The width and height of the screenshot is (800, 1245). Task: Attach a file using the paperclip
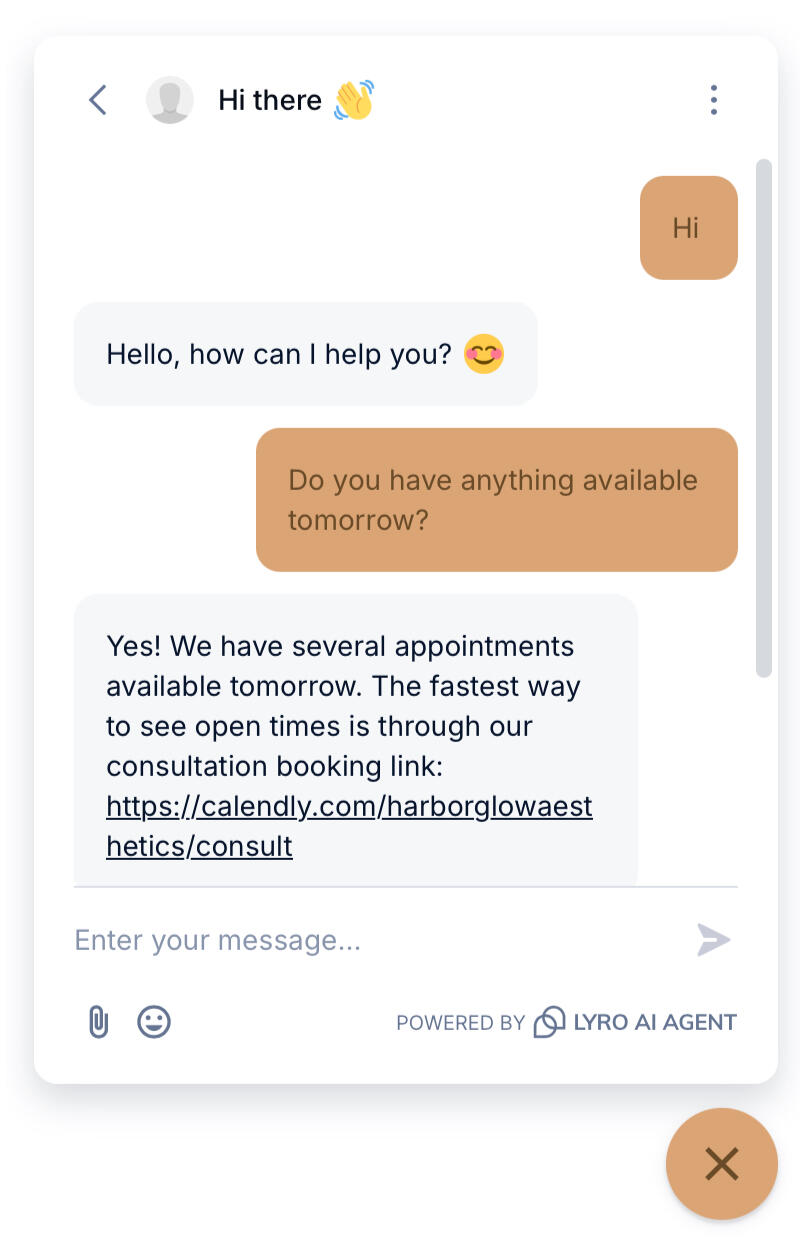[98, 1022]
